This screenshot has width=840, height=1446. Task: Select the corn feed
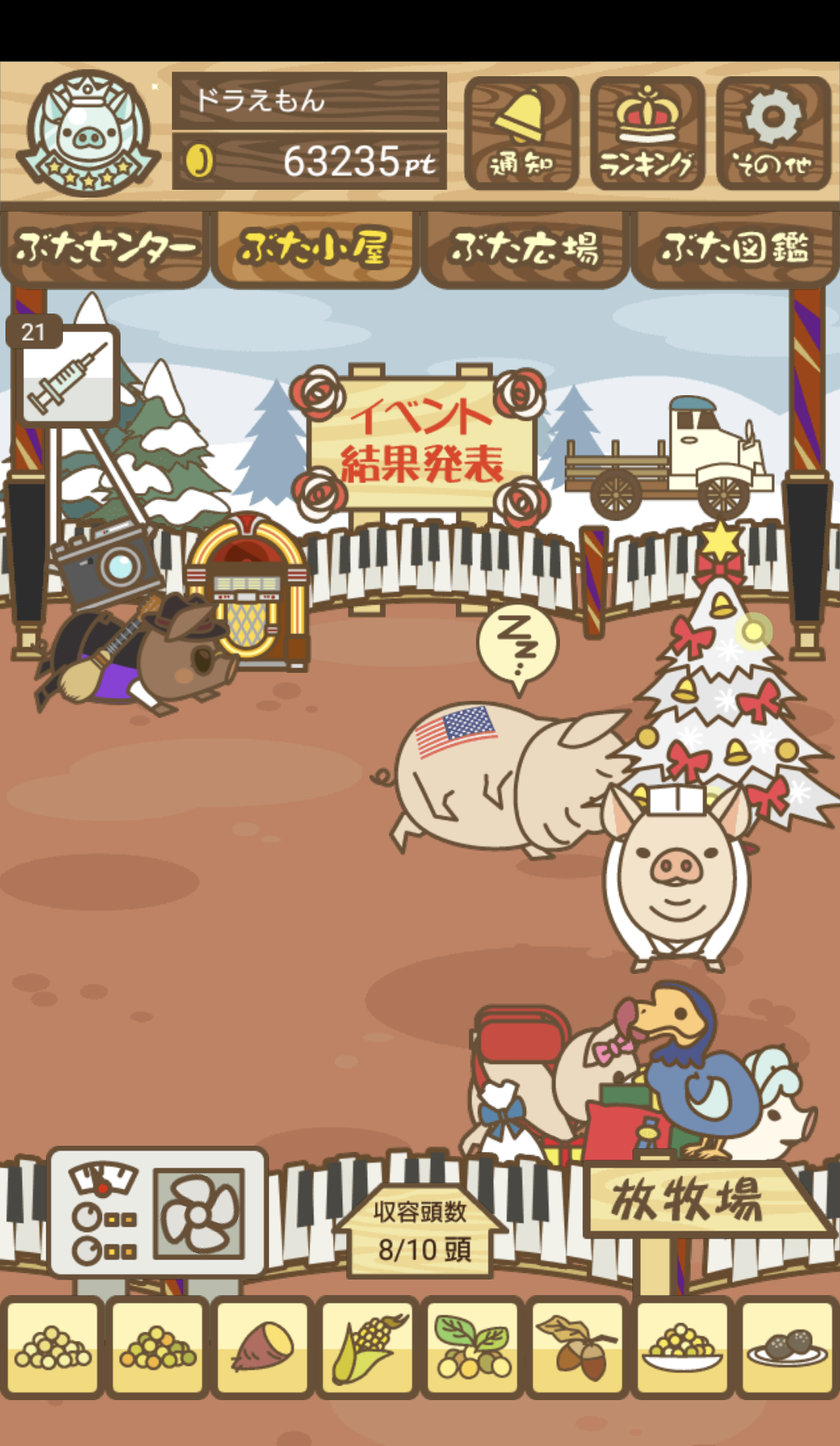tap(369, 1347)
